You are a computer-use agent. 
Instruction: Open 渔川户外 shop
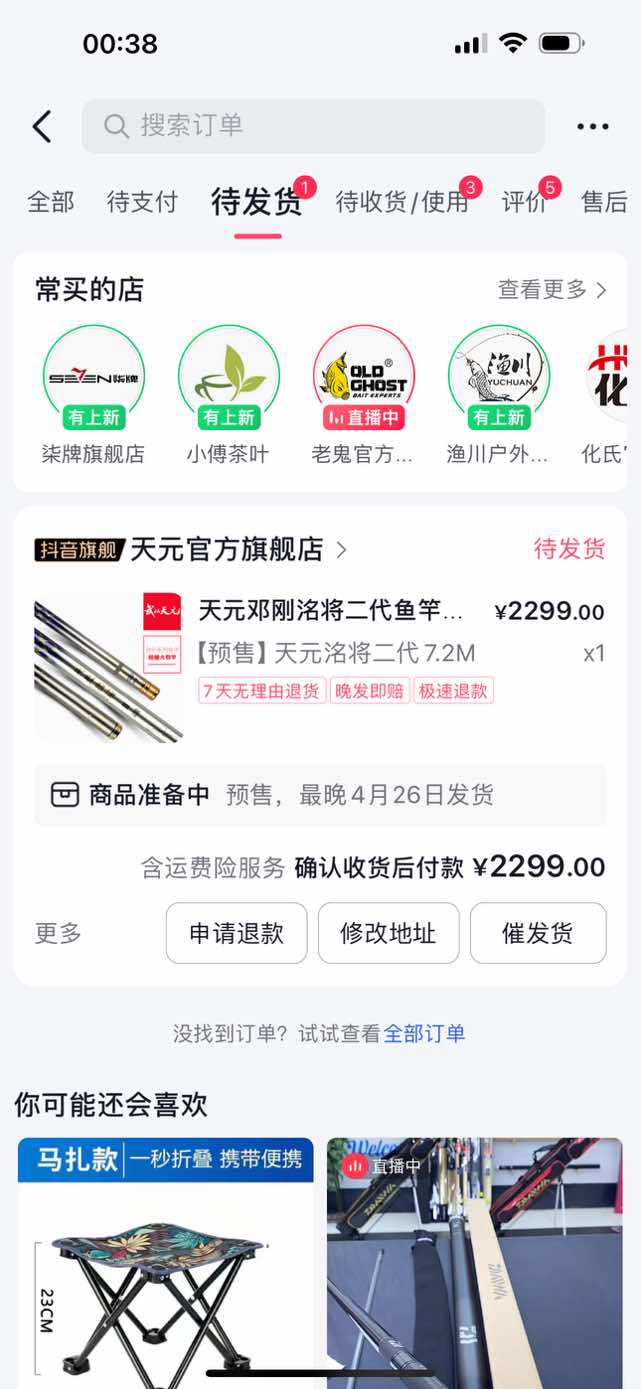498,395
